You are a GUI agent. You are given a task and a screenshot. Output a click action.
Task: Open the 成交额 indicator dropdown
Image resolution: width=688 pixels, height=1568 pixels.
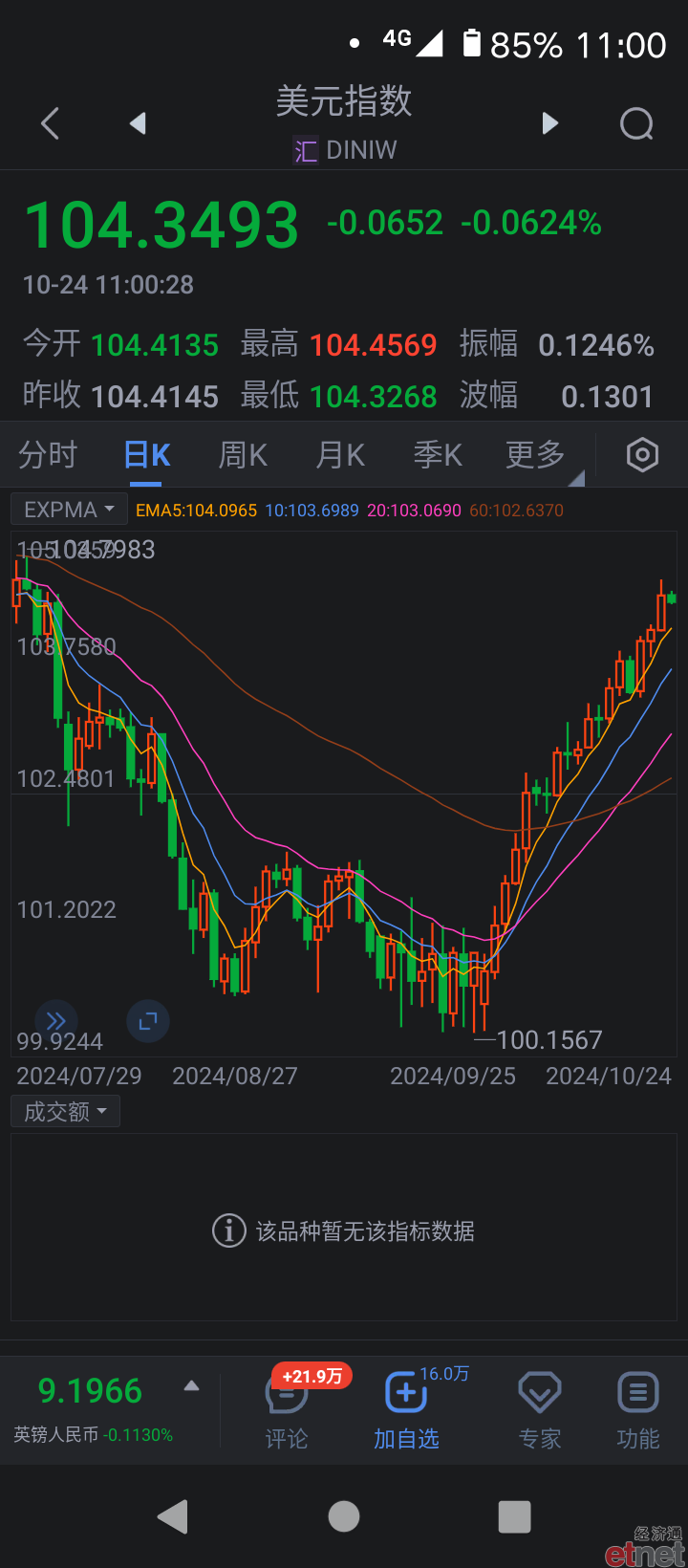click(65, 1112)
